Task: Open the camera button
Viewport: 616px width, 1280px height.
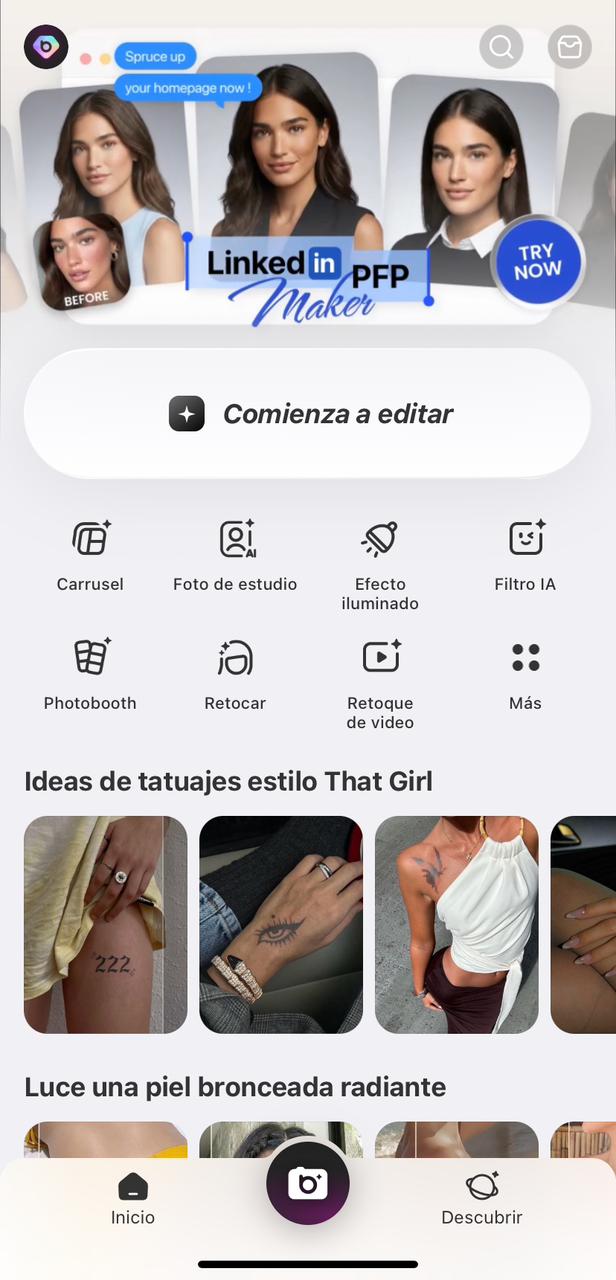Action: (x=308, y=1183)
